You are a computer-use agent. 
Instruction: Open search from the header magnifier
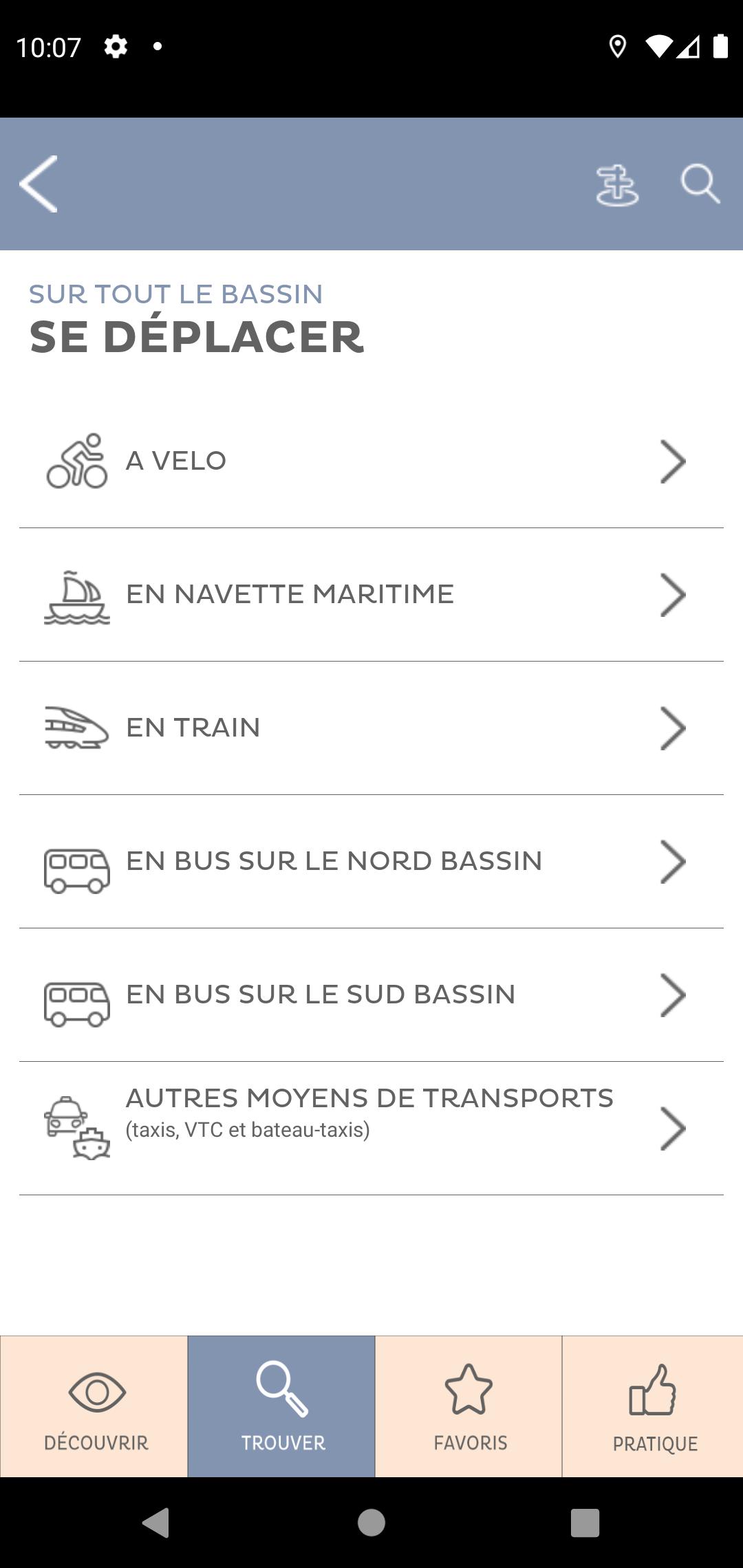coord(700,184)
